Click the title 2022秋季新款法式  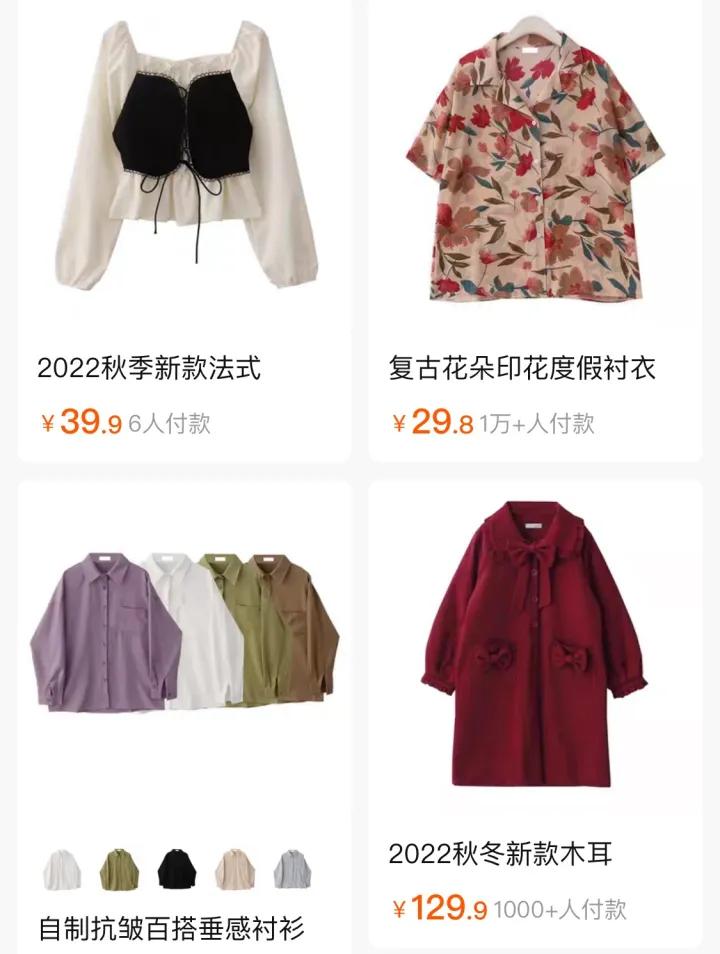pos(150,367)
